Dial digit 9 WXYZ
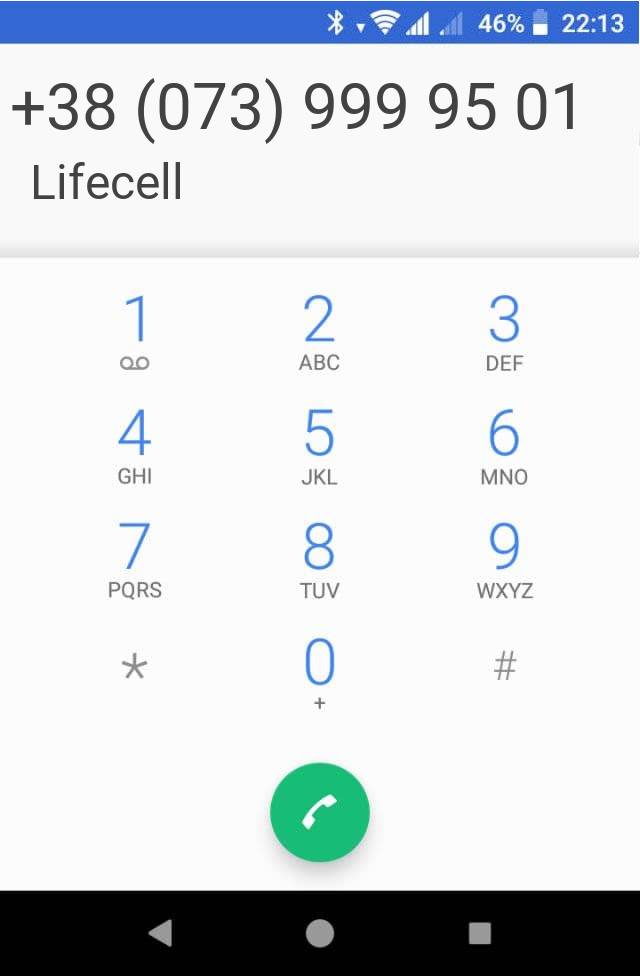Viewport: 640px width, 976px height. pos(504,560)
